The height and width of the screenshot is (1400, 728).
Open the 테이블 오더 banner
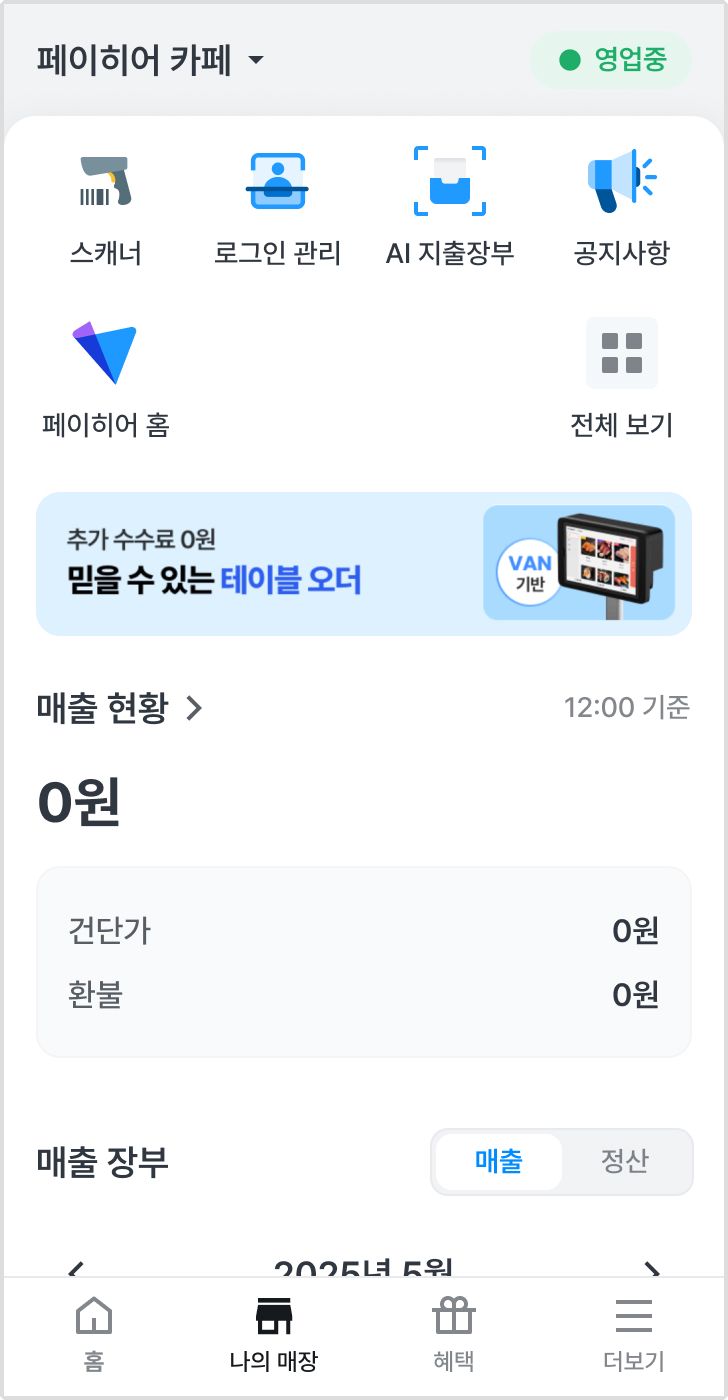click(x=364, y=564)
